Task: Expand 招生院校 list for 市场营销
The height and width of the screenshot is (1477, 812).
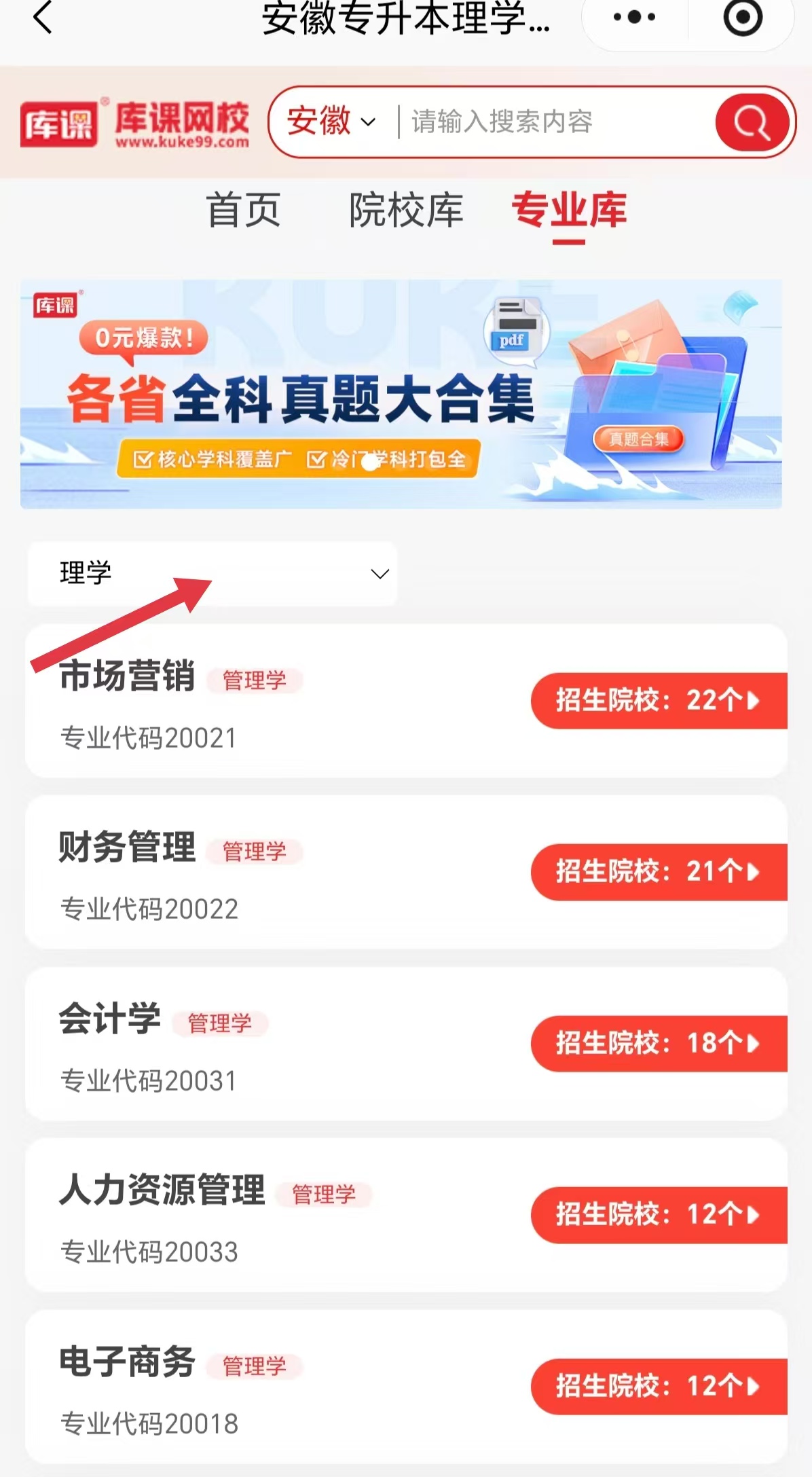Action: click(x=657, y=701)
